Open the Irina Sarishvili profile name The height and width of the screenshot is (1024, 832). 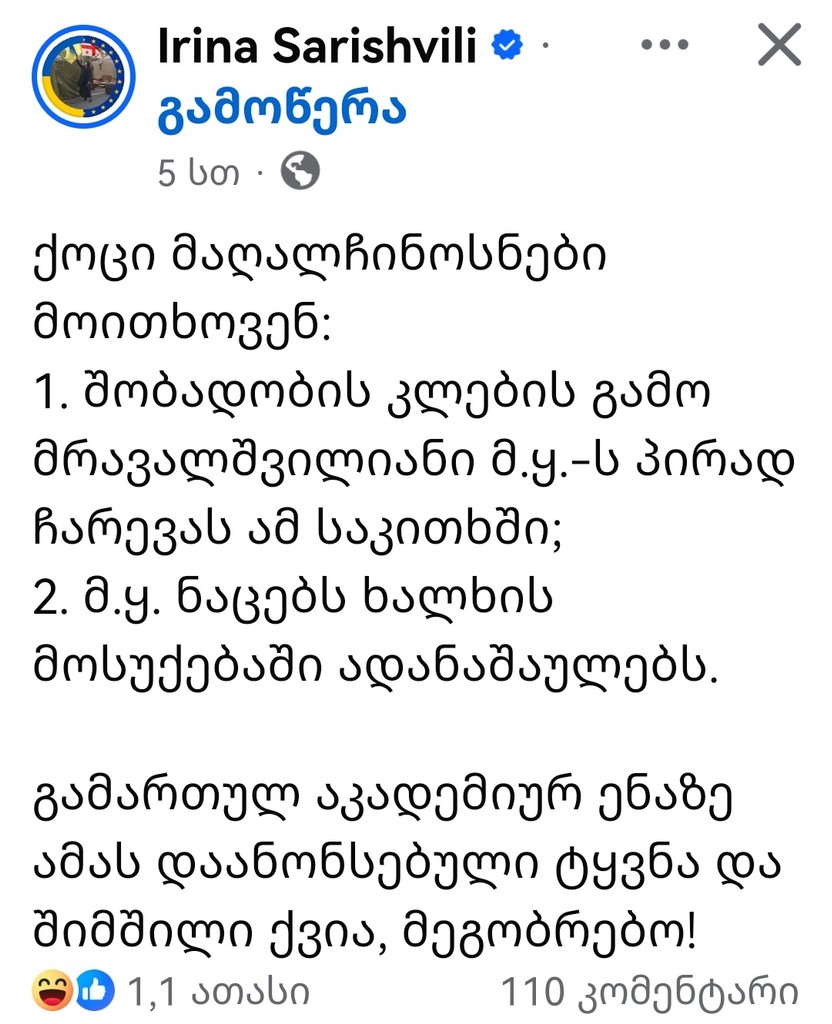316,47
